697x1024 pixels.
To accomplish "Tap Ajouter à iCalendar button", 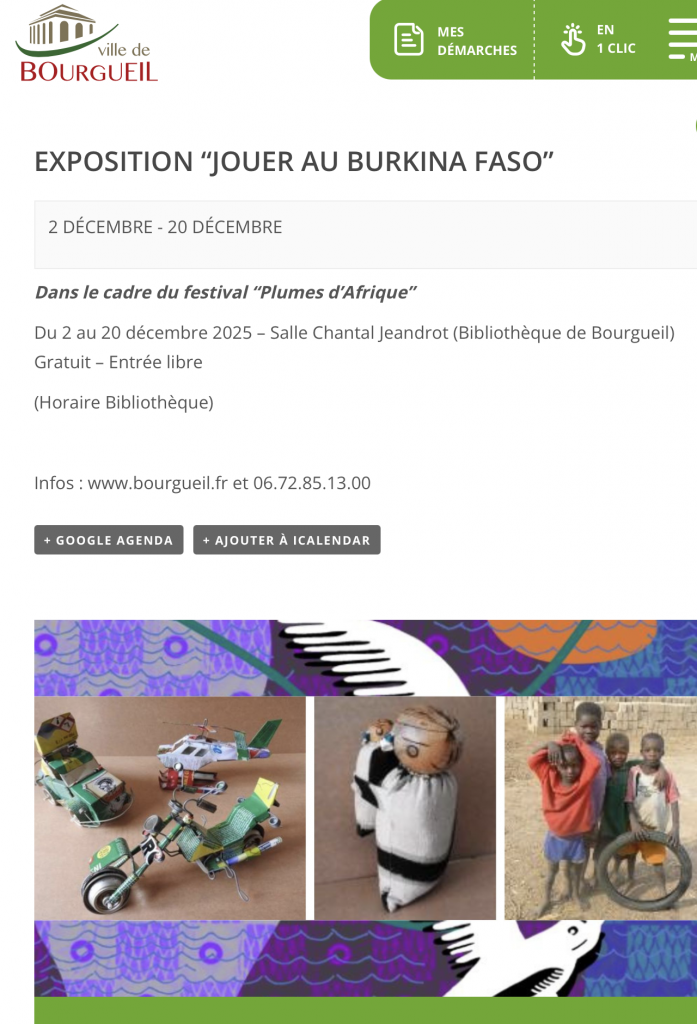I will click(x=286, y=540).
